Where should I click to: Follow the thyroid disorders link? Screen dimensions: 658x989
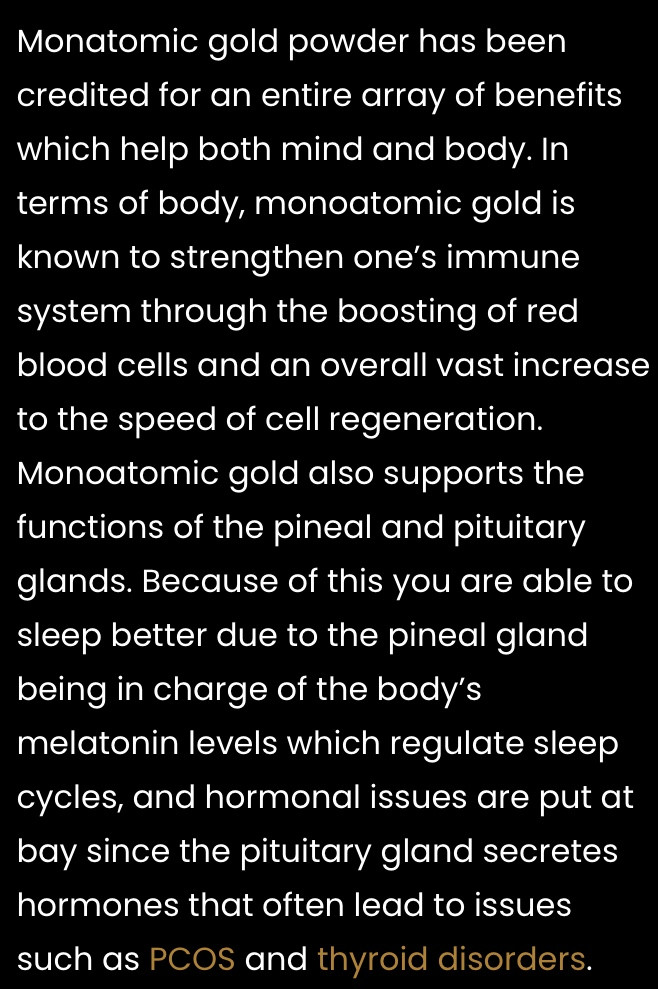pos(450,959)
